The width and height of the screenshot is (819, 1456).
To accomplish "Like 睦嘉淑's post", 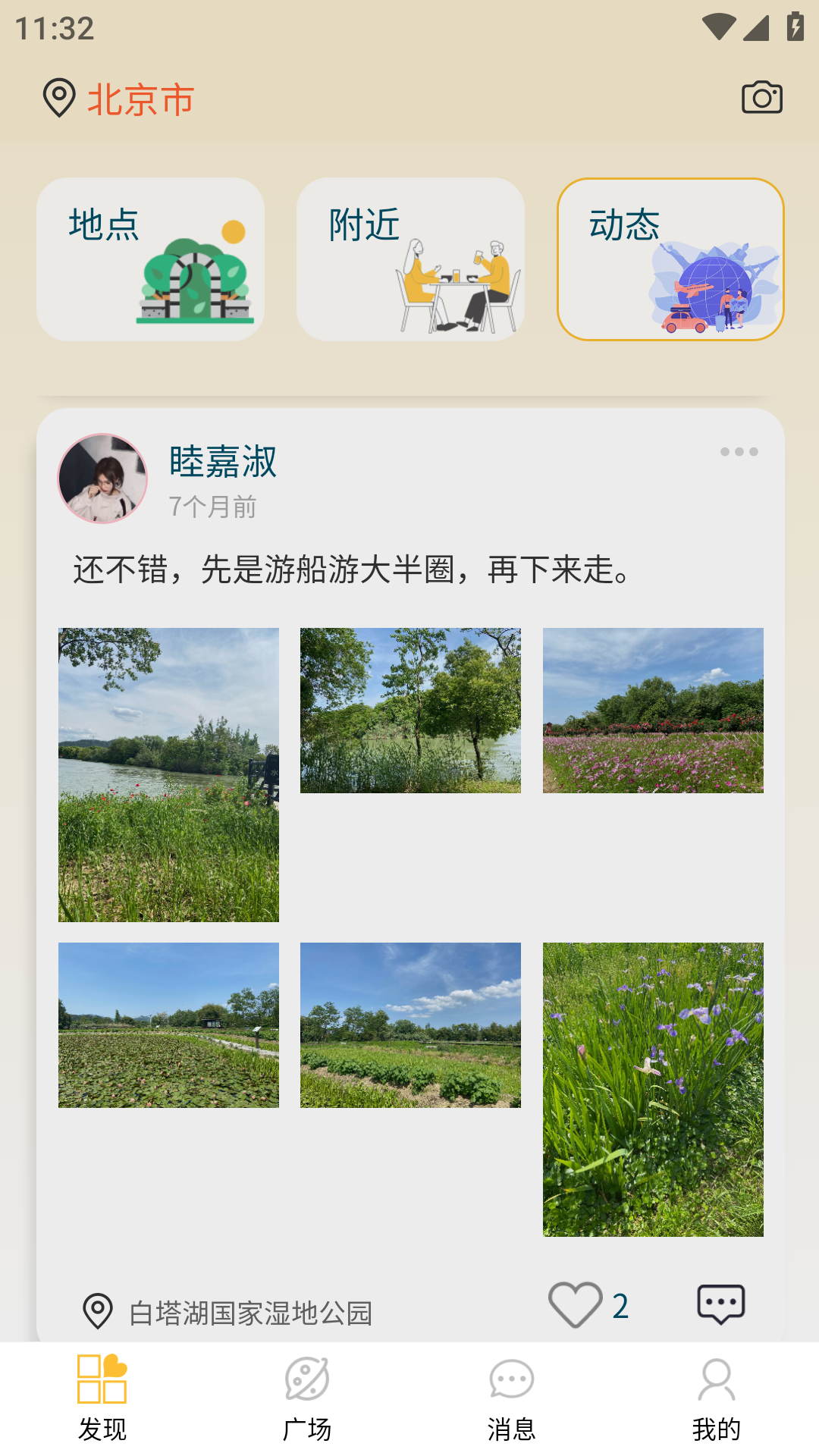I will point(576,1305).
